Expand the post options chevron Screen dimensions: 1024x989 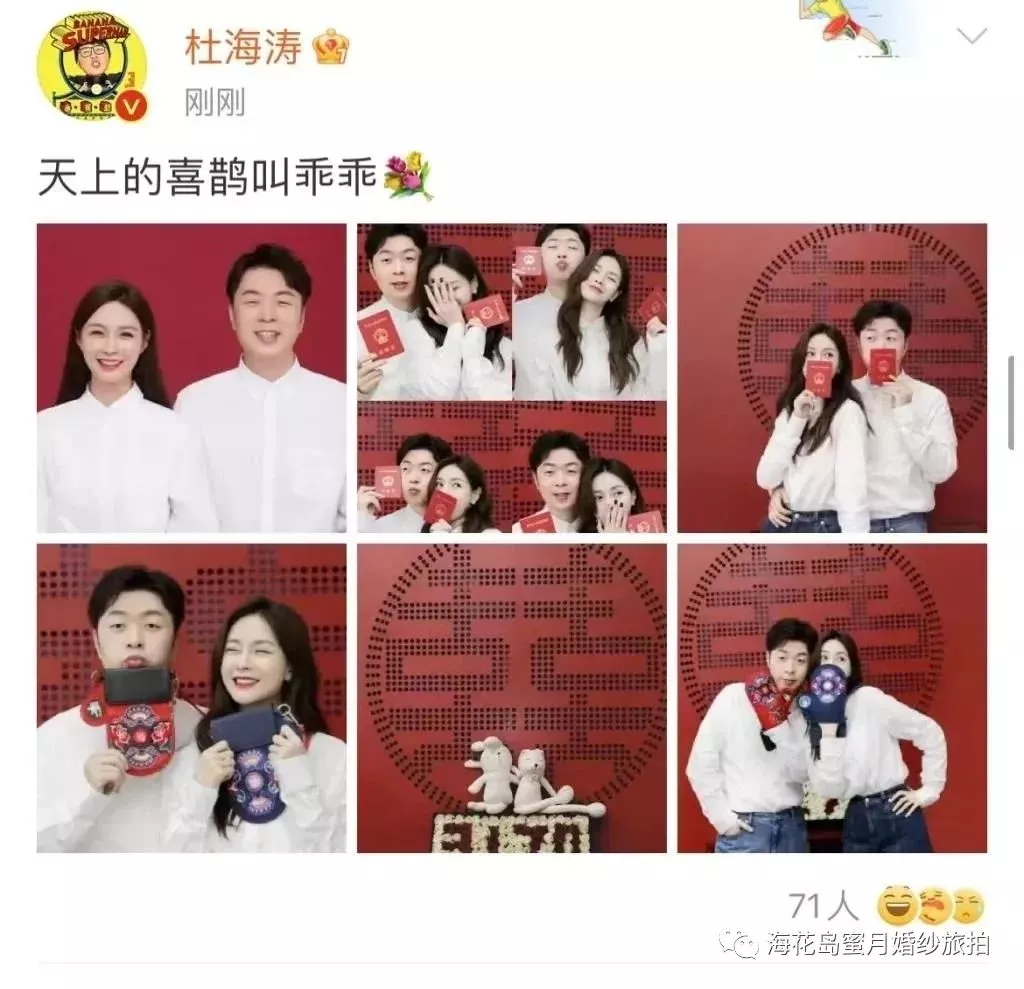971,37
